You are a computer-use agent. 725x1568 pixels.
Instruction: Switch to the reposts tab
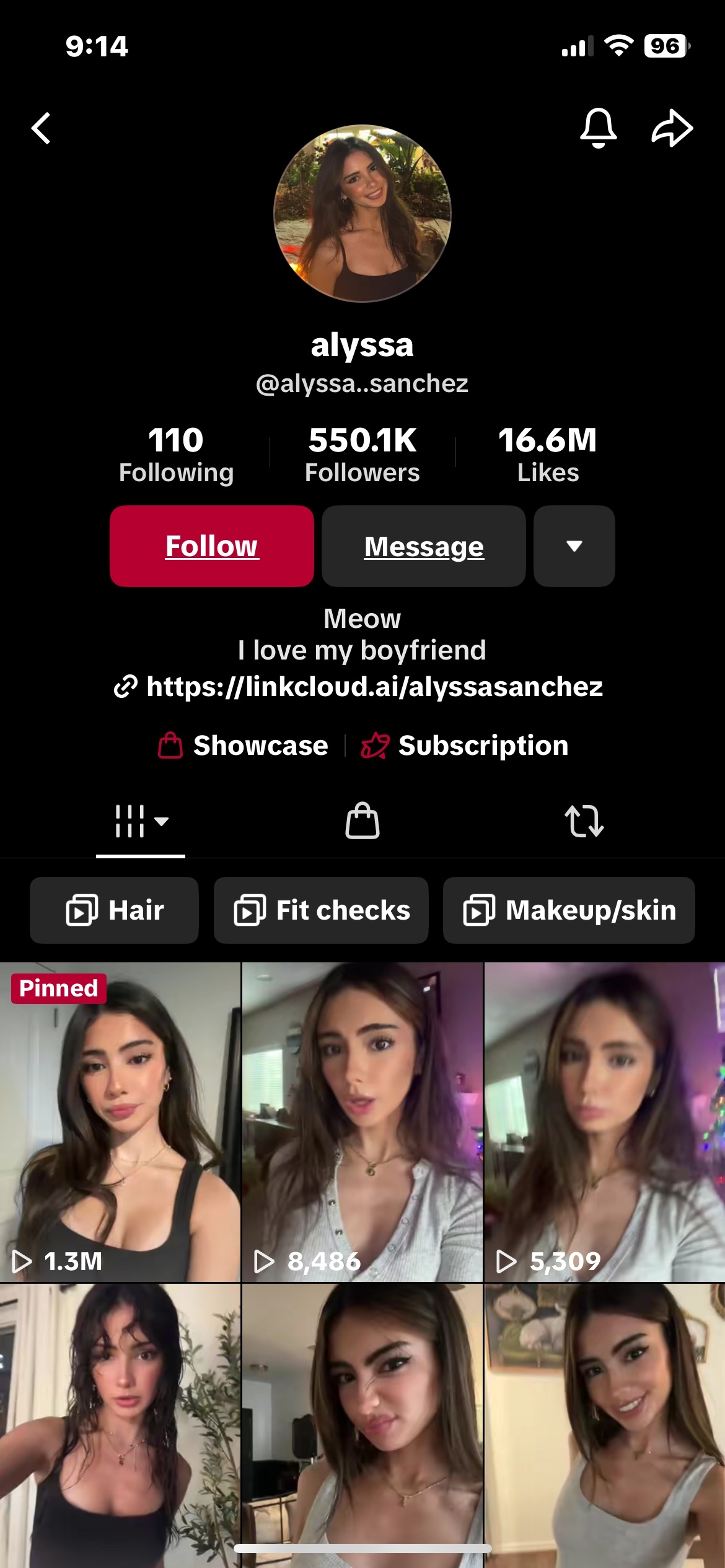point(584,822)
